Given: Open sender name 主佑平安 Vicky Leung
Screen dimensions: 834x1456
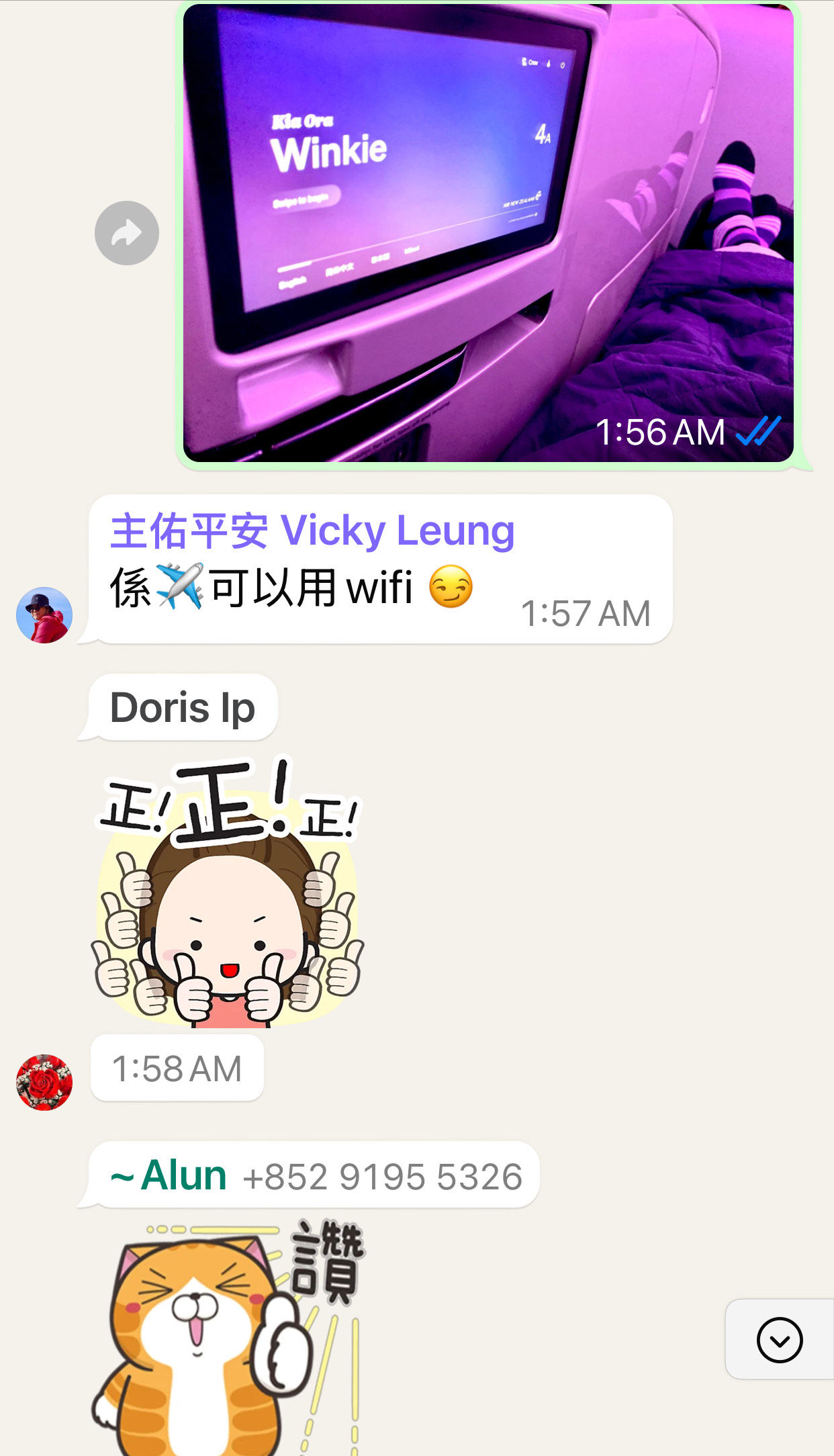Looking at the screenshot, I should click(312, 531).
